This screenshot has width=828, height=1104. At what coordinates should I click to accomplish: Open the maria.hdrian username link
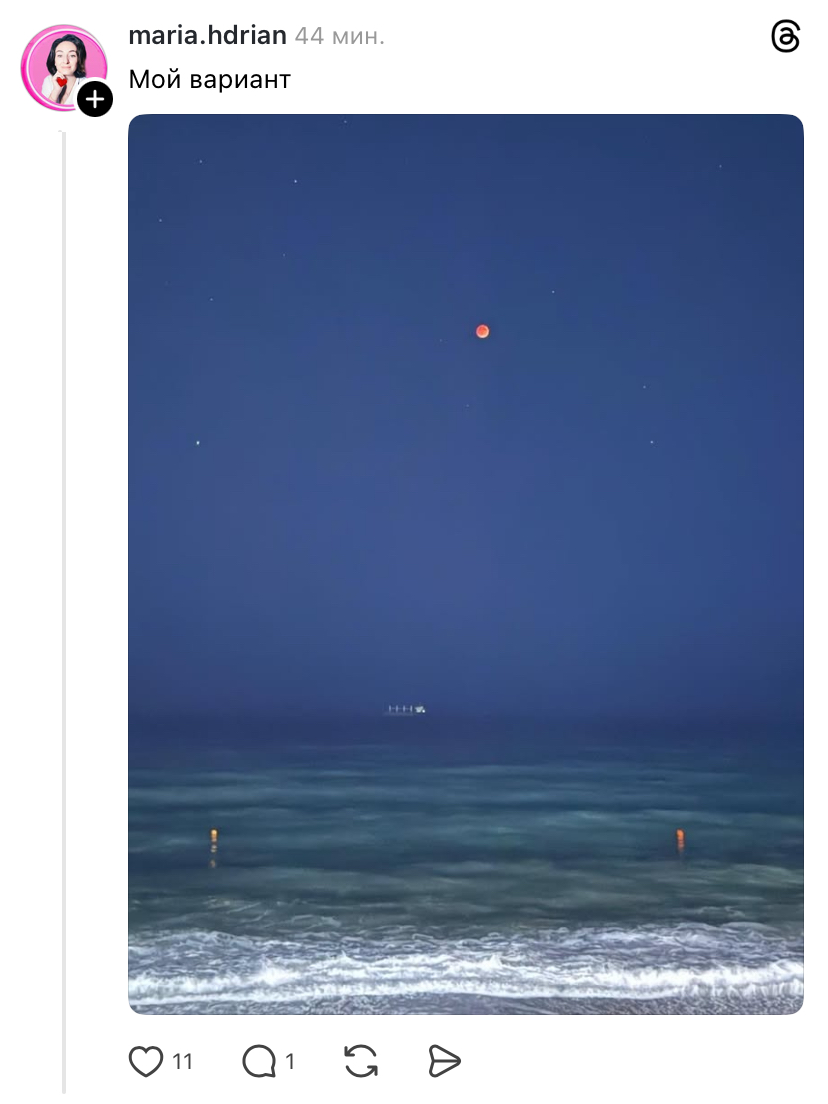(x=207, y=36)
